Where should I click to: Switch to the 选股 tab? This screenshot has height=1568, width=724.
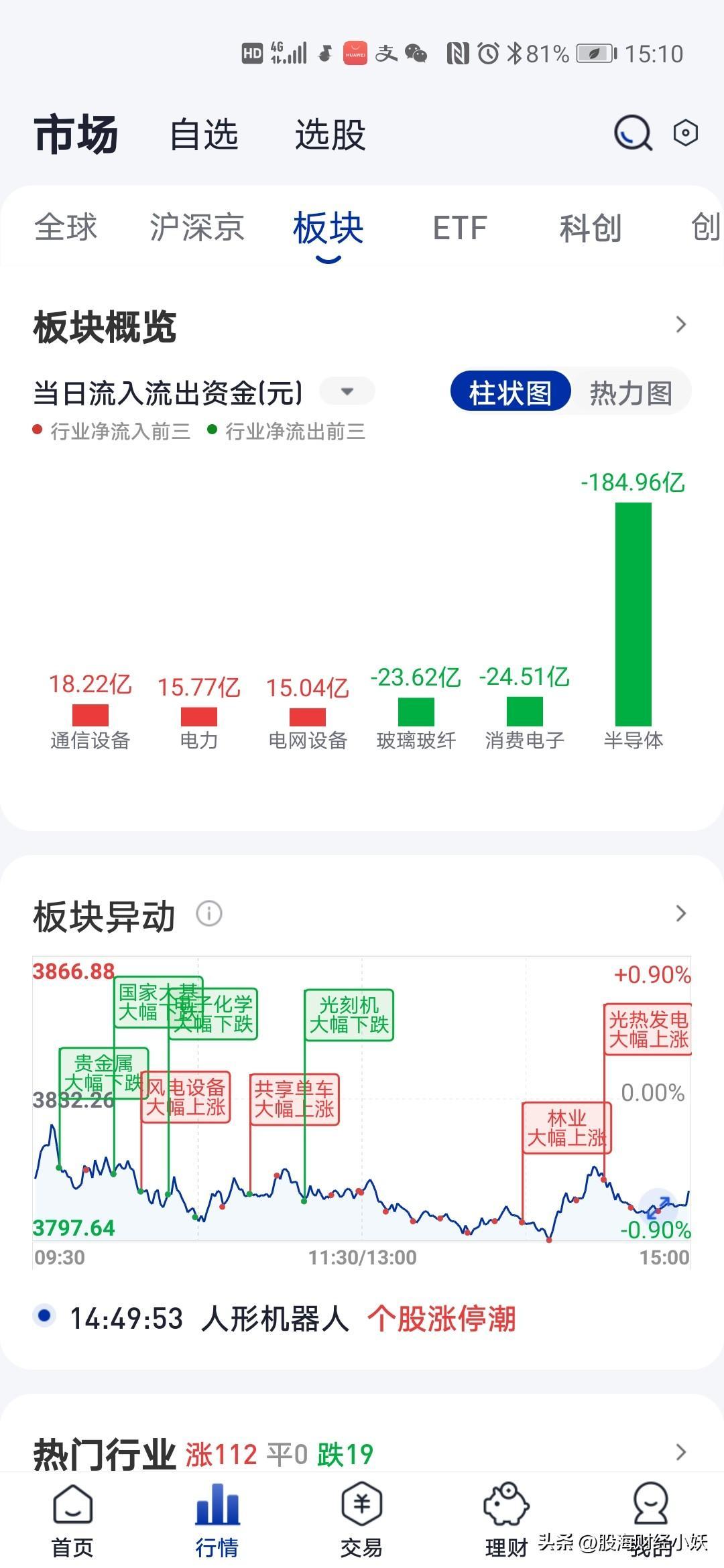[330, 134]
